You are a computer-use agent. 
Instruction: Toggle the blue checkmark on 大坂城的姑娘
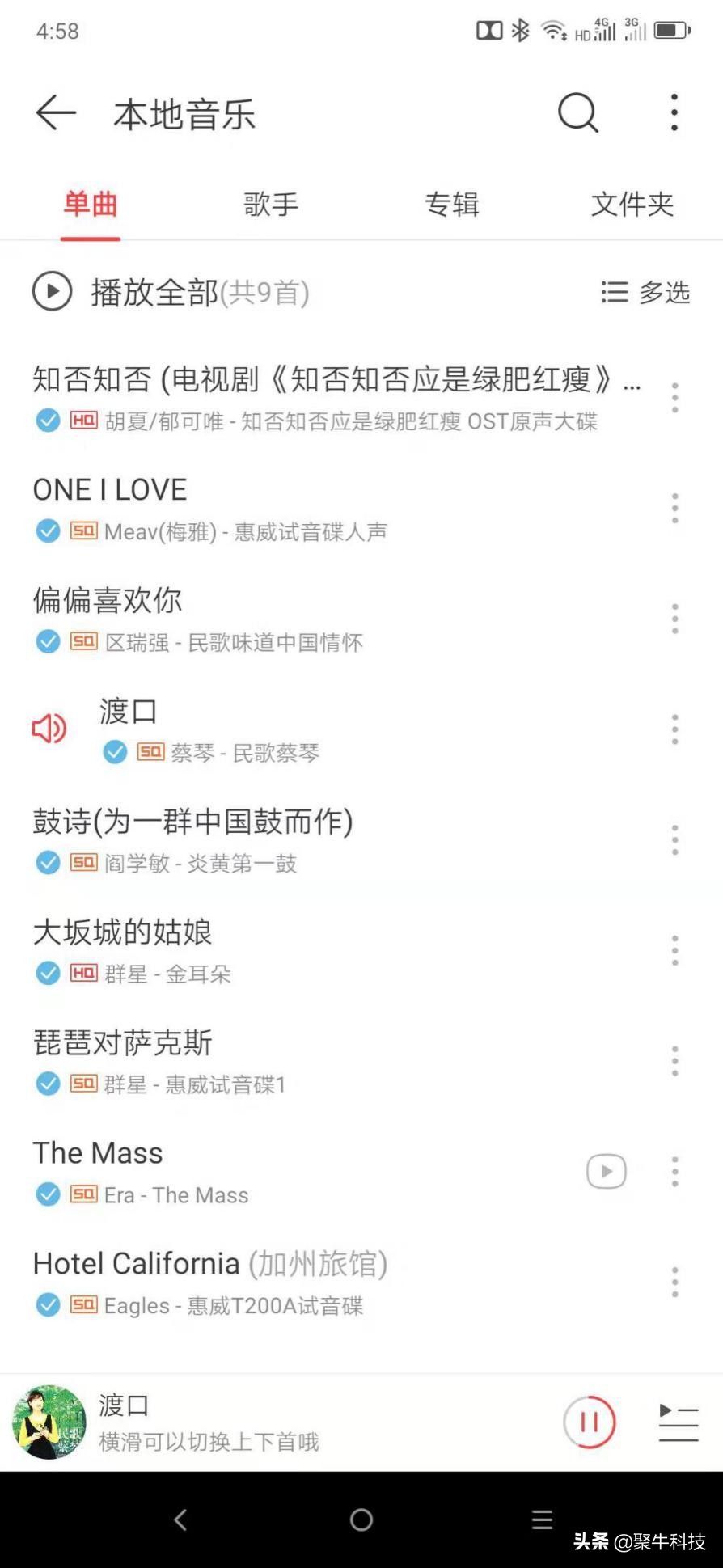(x=47, y=973)
